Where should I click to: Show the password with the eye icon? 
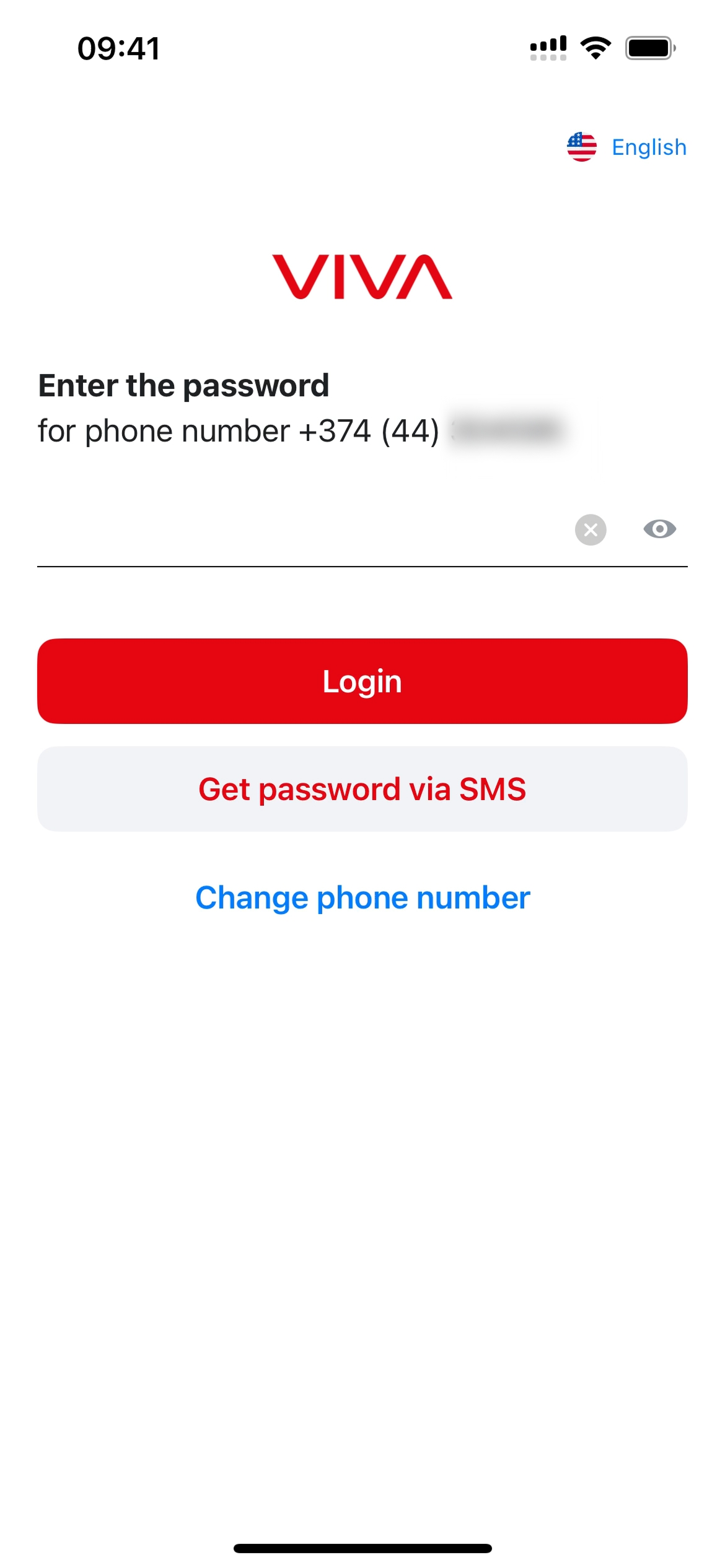click(x=659, y=529)
